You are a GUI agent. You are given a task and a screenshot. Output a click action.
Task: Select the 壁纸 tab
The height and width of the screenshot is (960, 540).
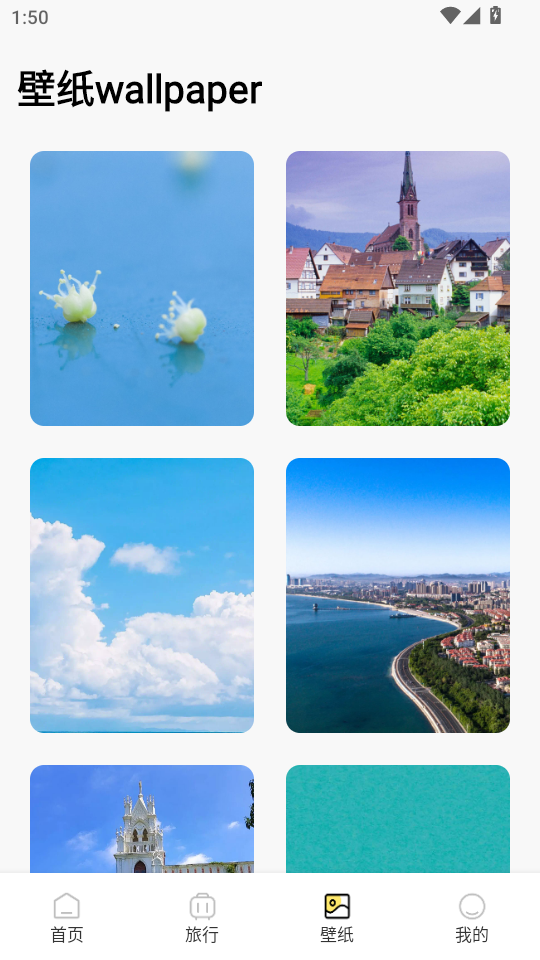tap(337, 917)
